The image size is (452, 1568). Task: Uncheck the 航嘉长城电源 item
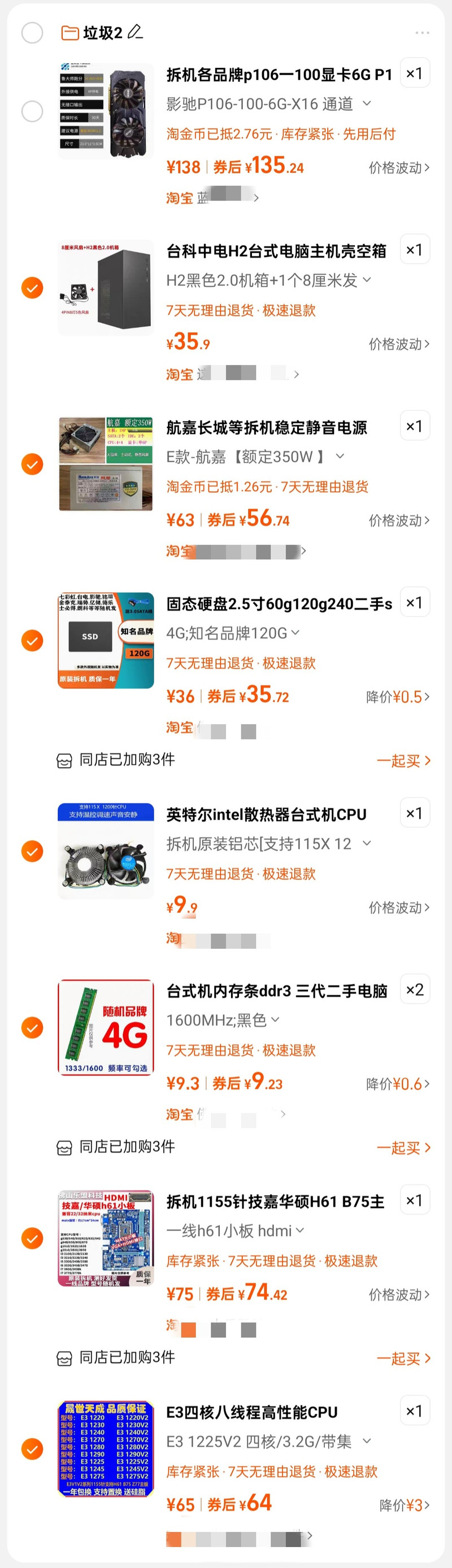click(x=32, y=464)
